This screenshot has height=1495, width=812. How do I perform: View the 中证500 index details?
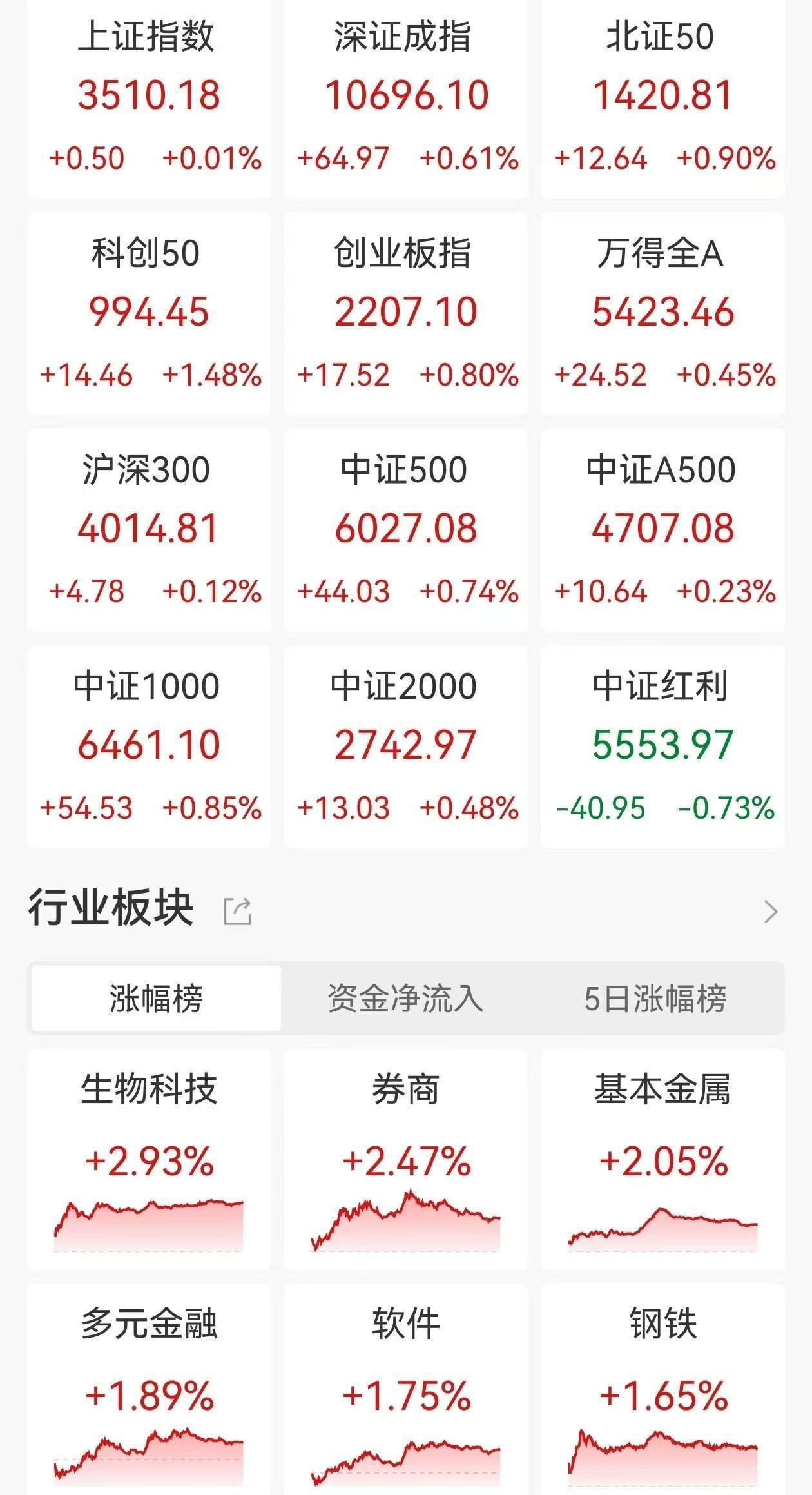point(406,530)
